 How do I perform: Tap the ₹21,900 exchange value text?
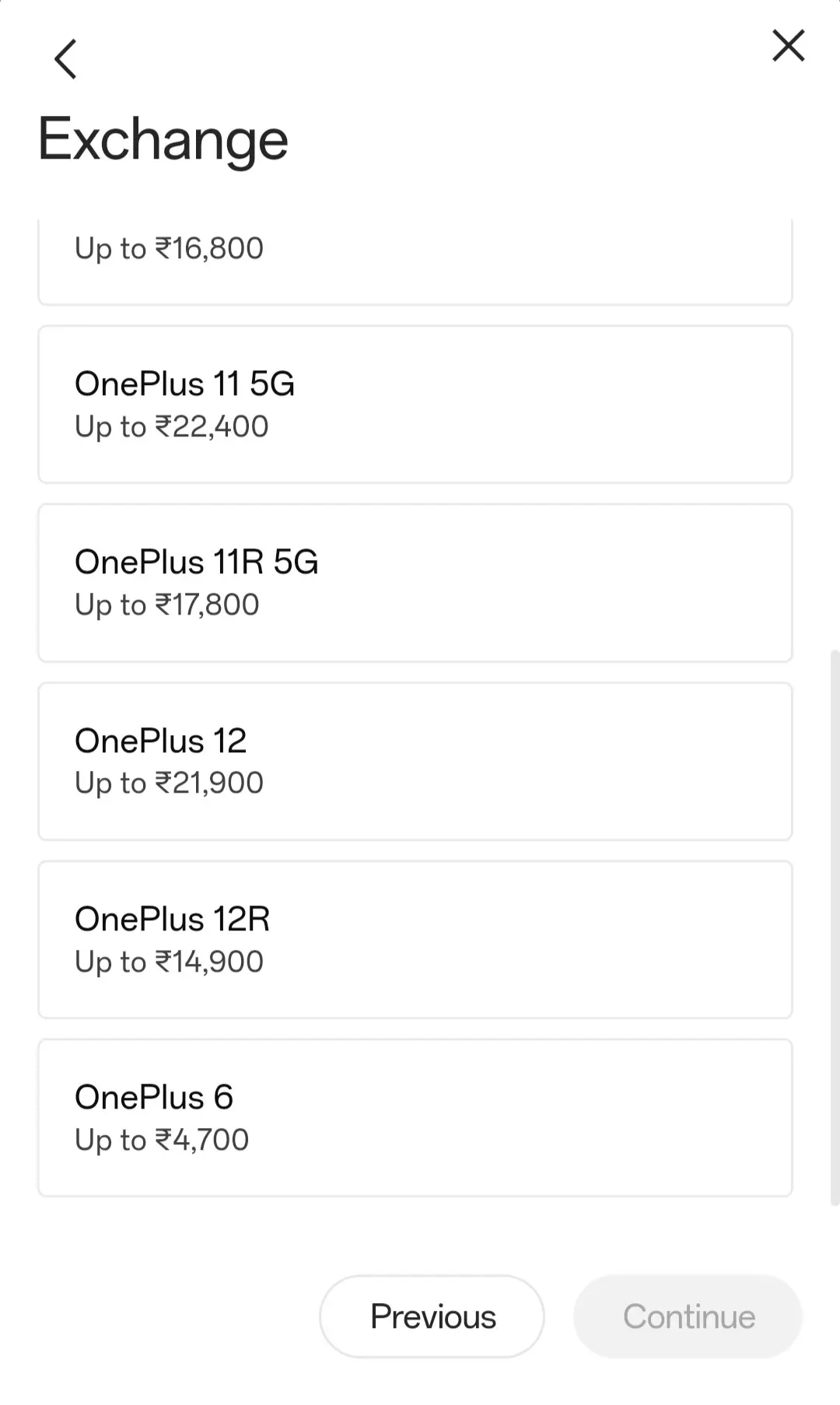click(169, 783)
